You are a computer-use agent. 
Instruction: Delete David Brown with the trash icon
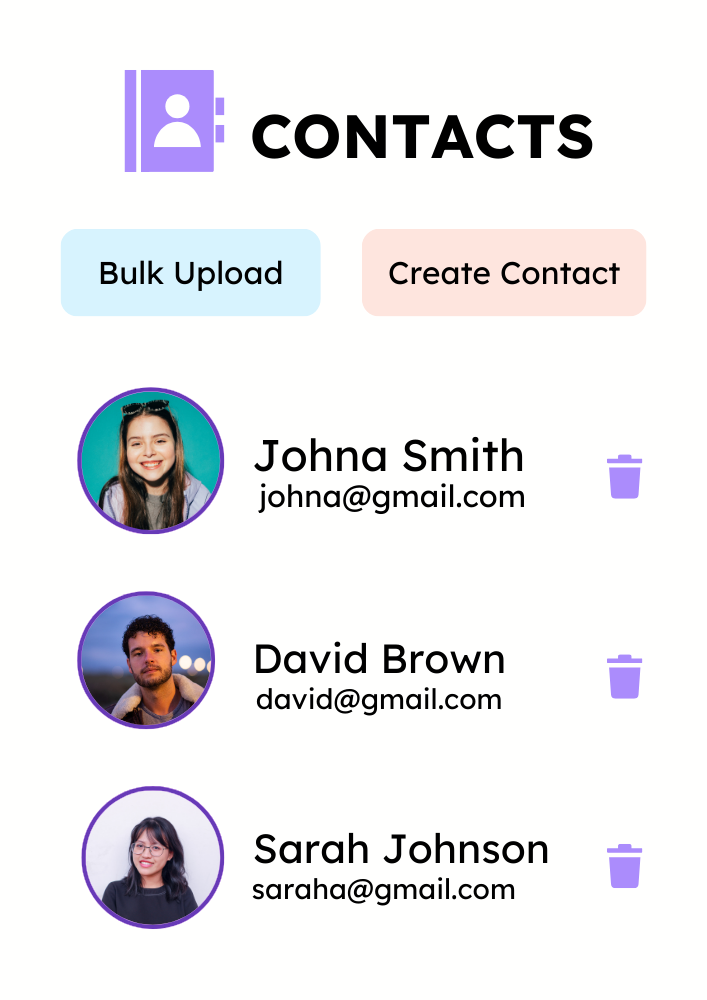tap(624, 677)
